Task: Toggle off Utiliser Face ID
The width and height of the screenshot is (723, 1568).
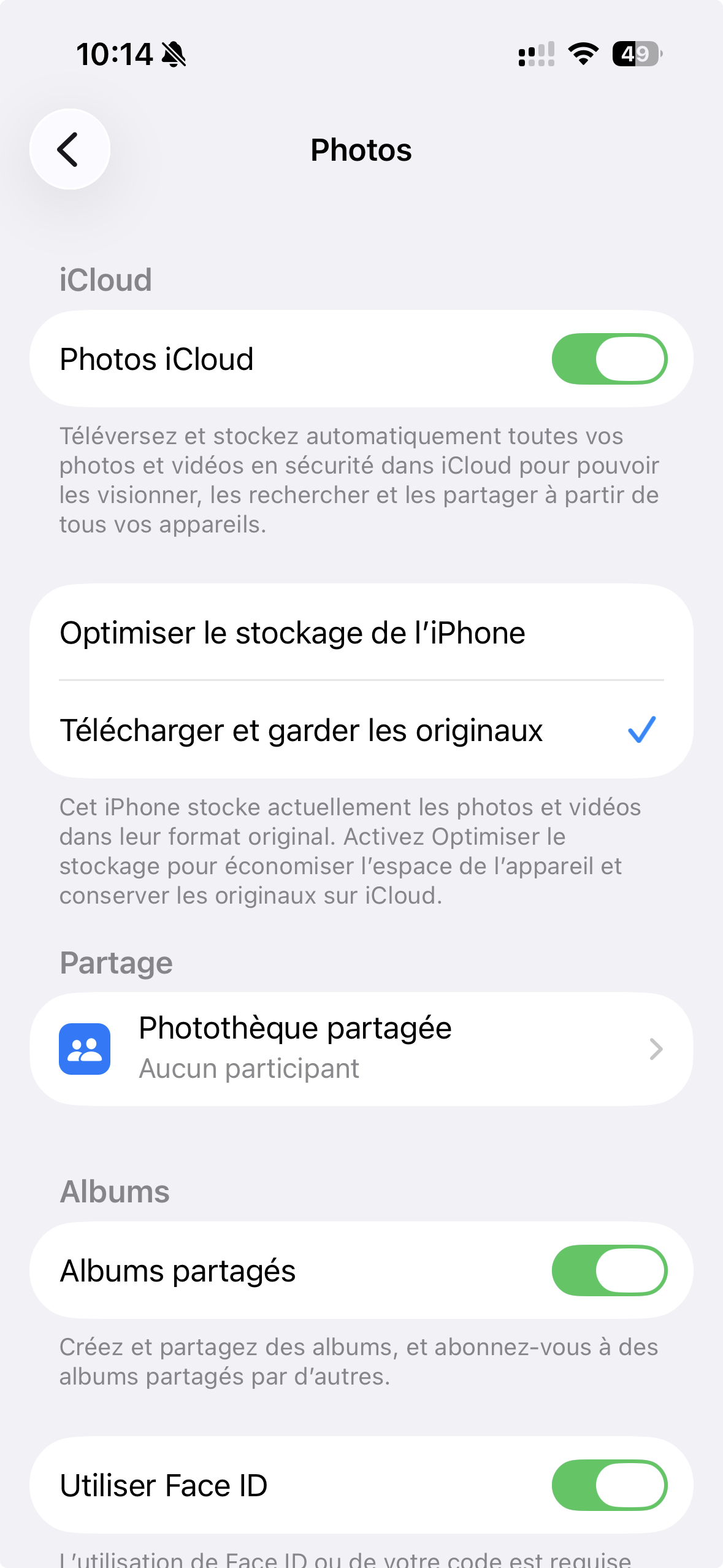Action: pyautogui.click(x=609, y=1485)
